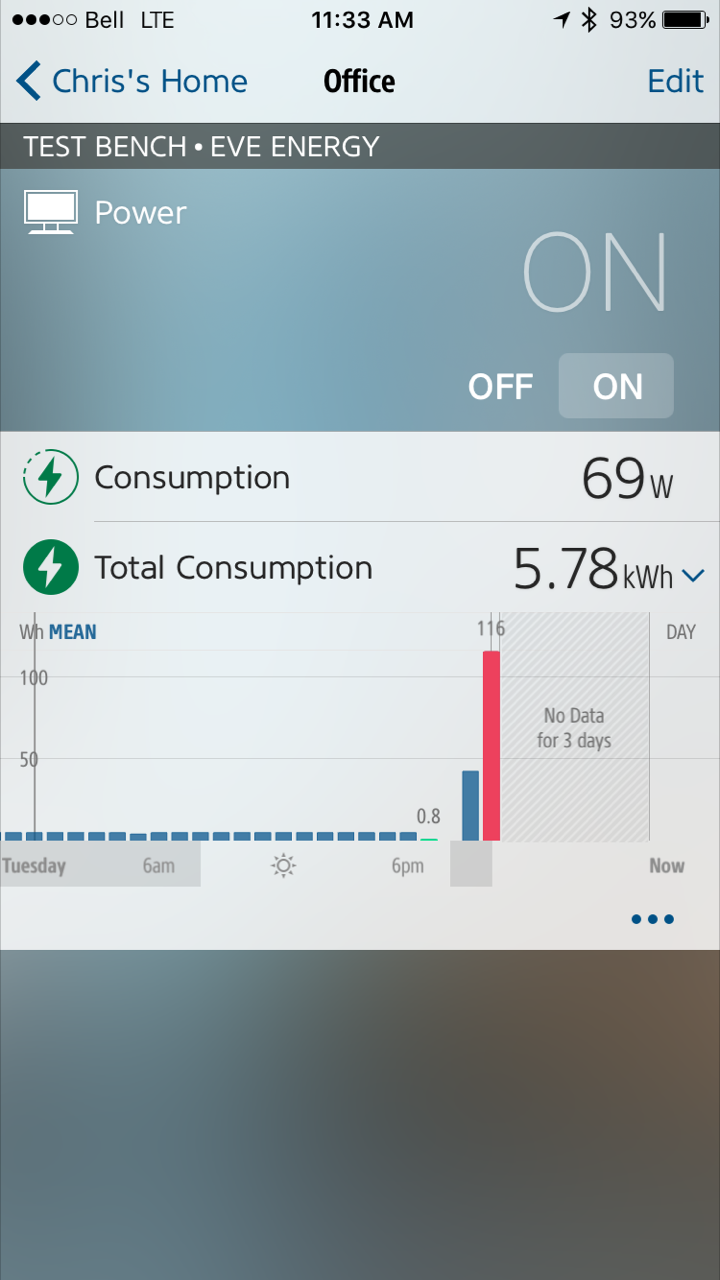Image resolution: width=720 pixels, height=1280 pixels.
Task: Select the ON power option
Action: click(x=617, y=387)
